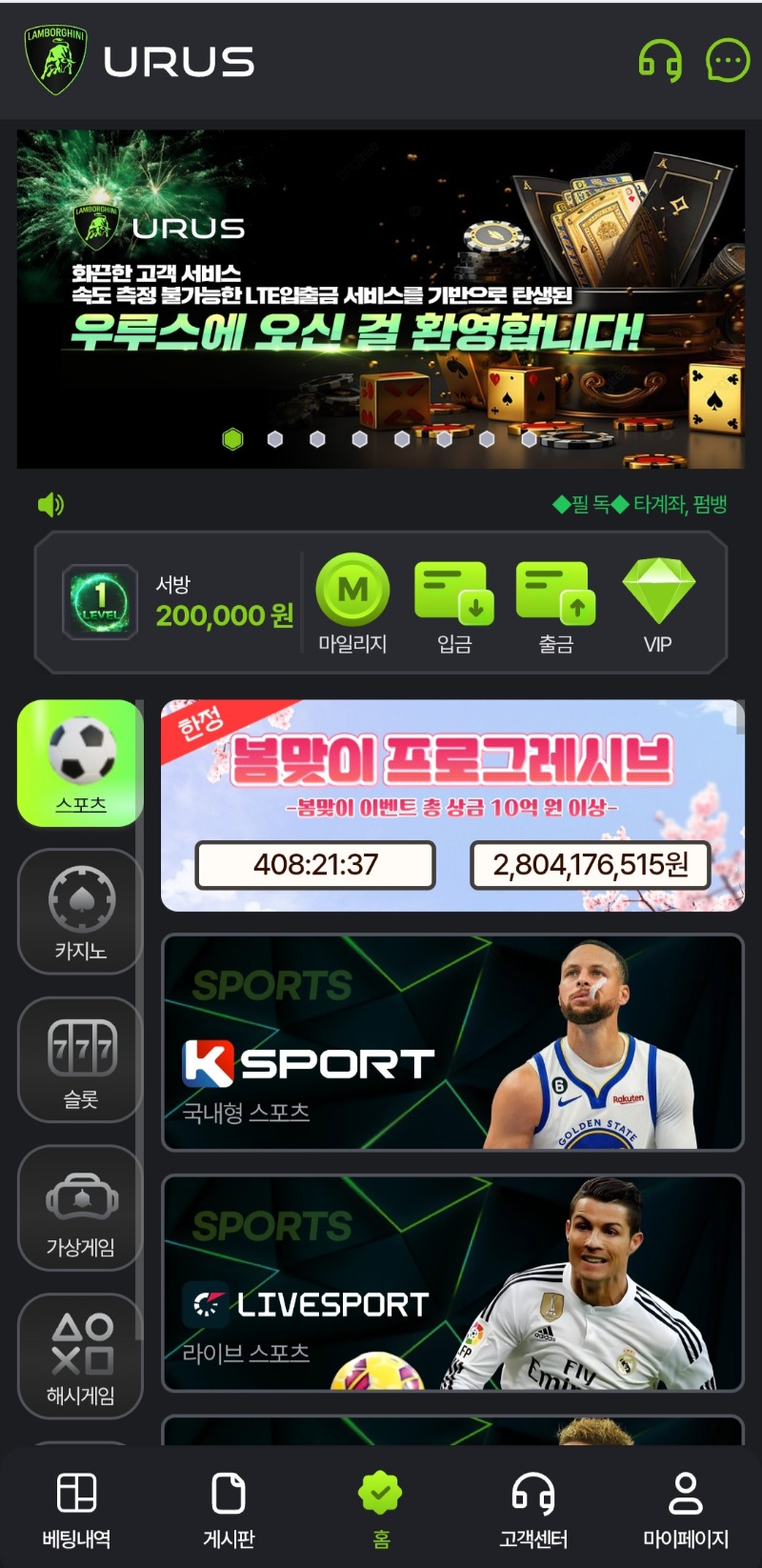This screenshot has width=762, height=1568.
Task: Open the 입금 deposit option
Action: pos(454,604)
